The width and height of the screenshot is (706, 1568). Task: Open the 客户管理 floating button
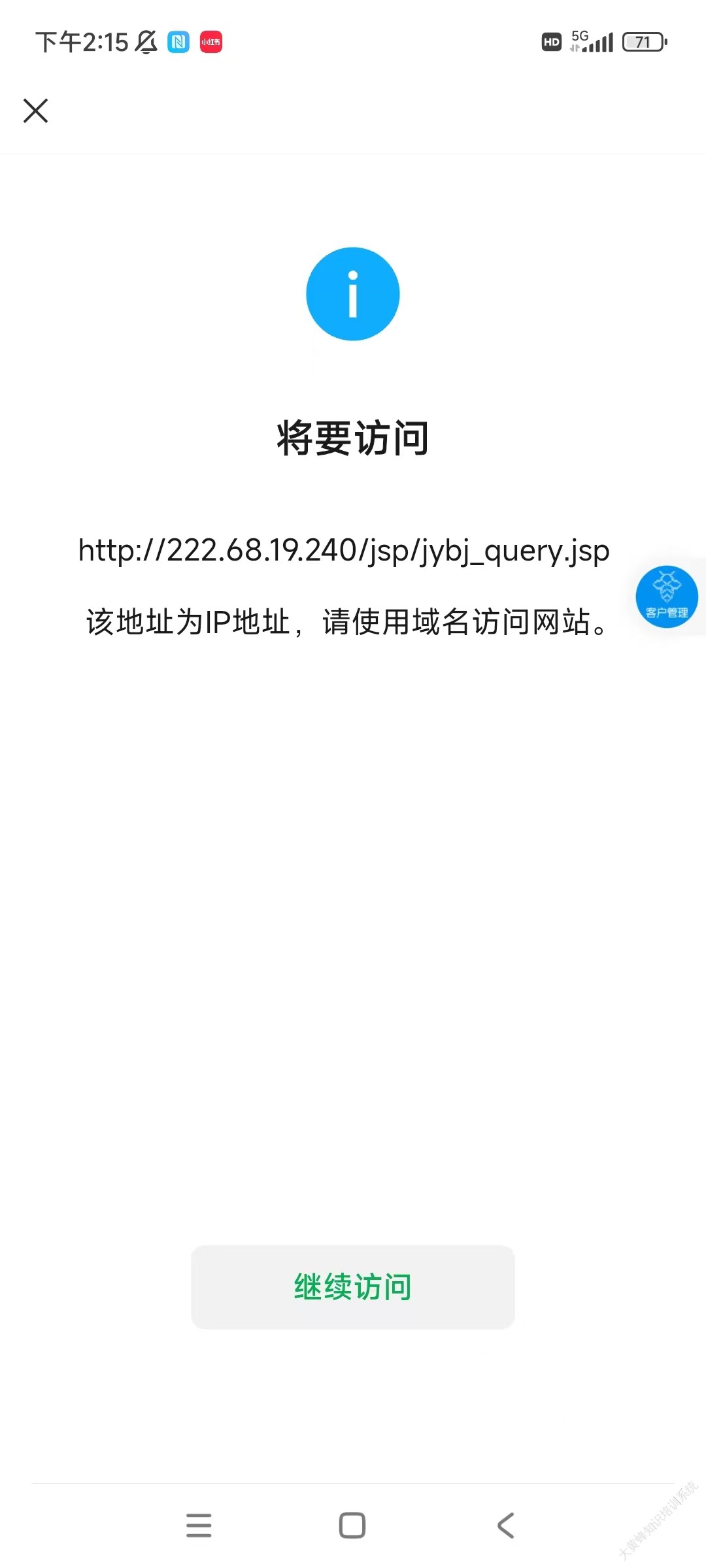pos(667,596)
